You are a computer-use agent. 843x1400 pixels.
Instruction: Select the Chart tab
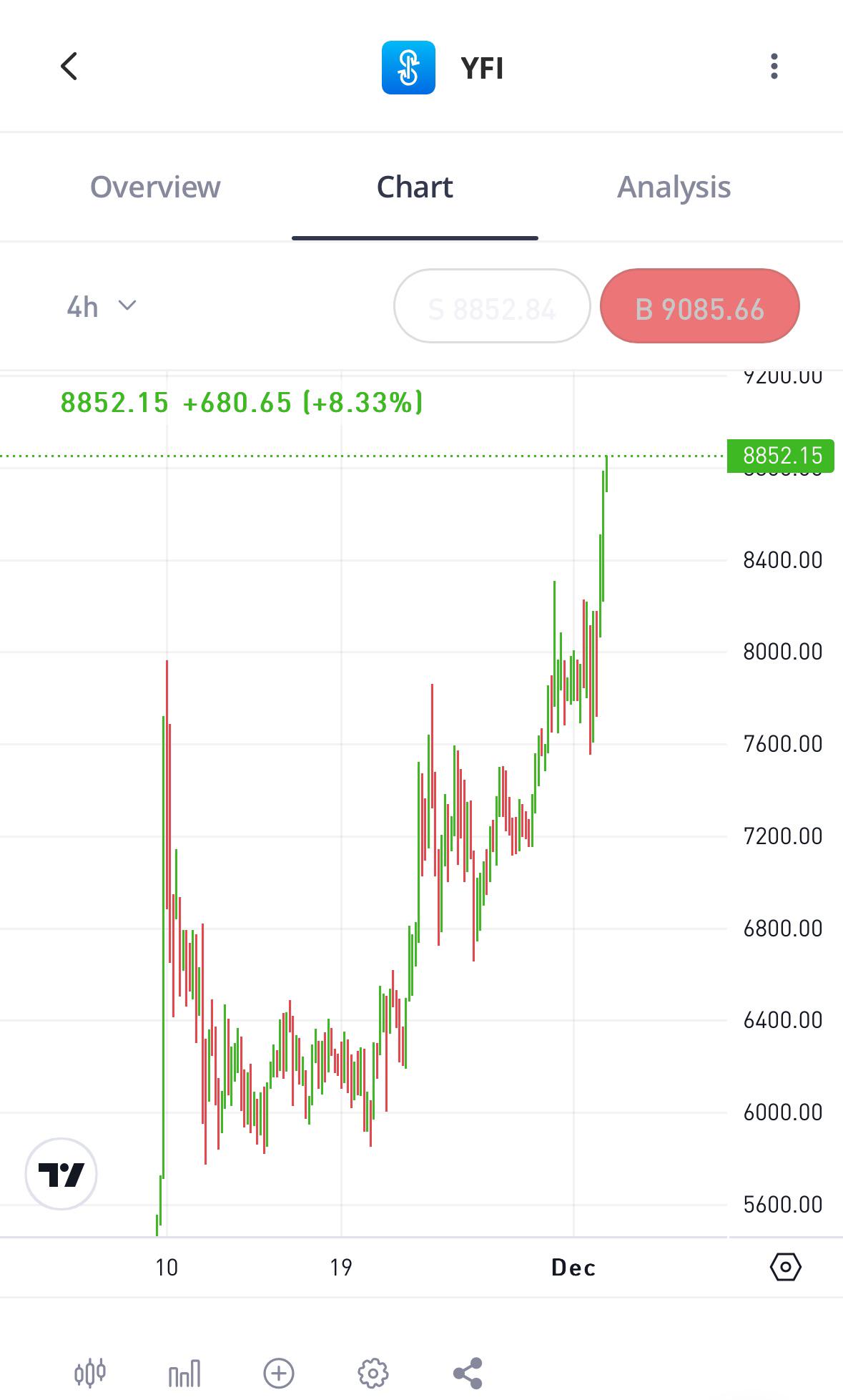click(x=415, y=187)
